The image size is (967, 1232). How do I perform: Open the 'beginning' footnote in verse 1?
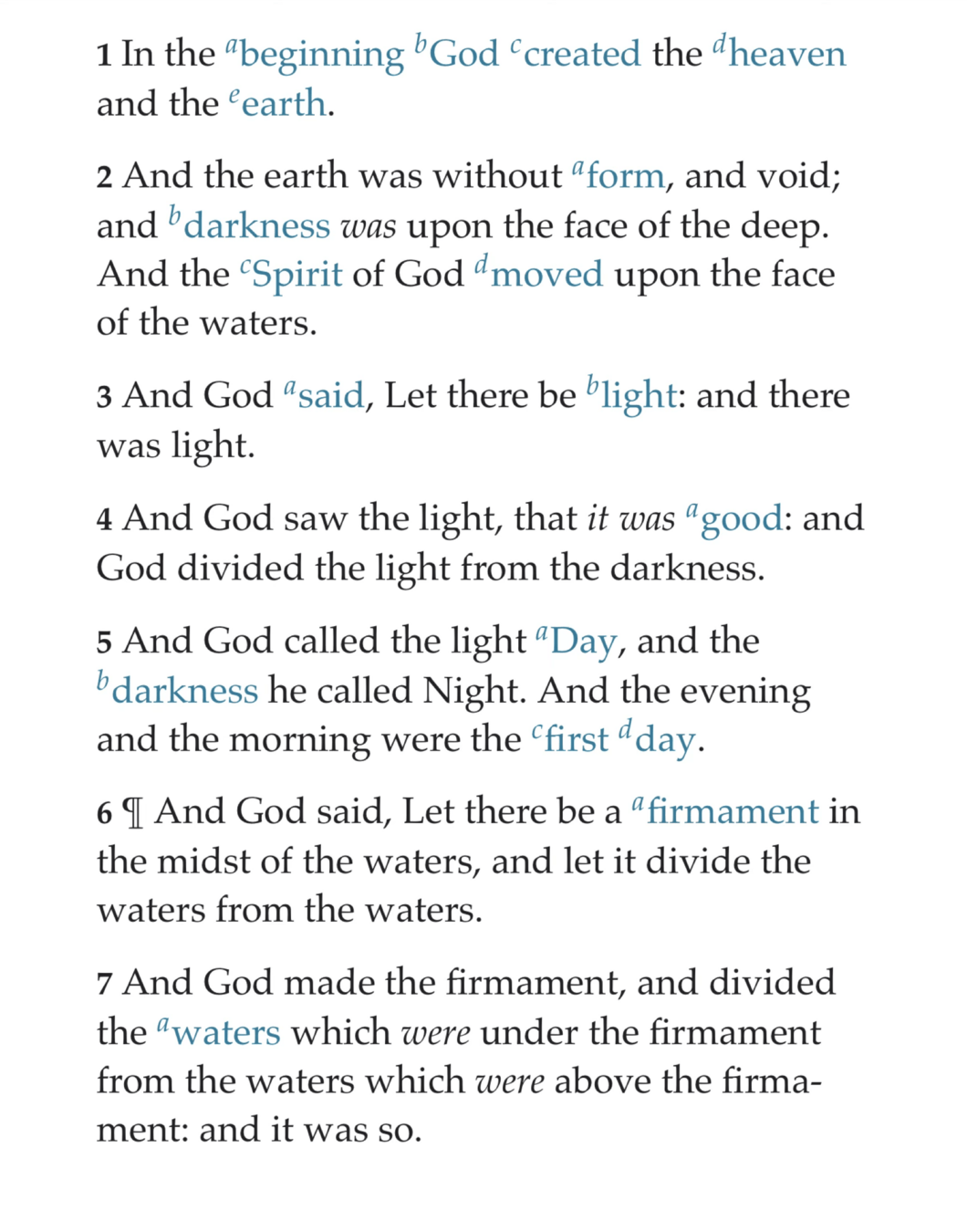pos(315,56)
